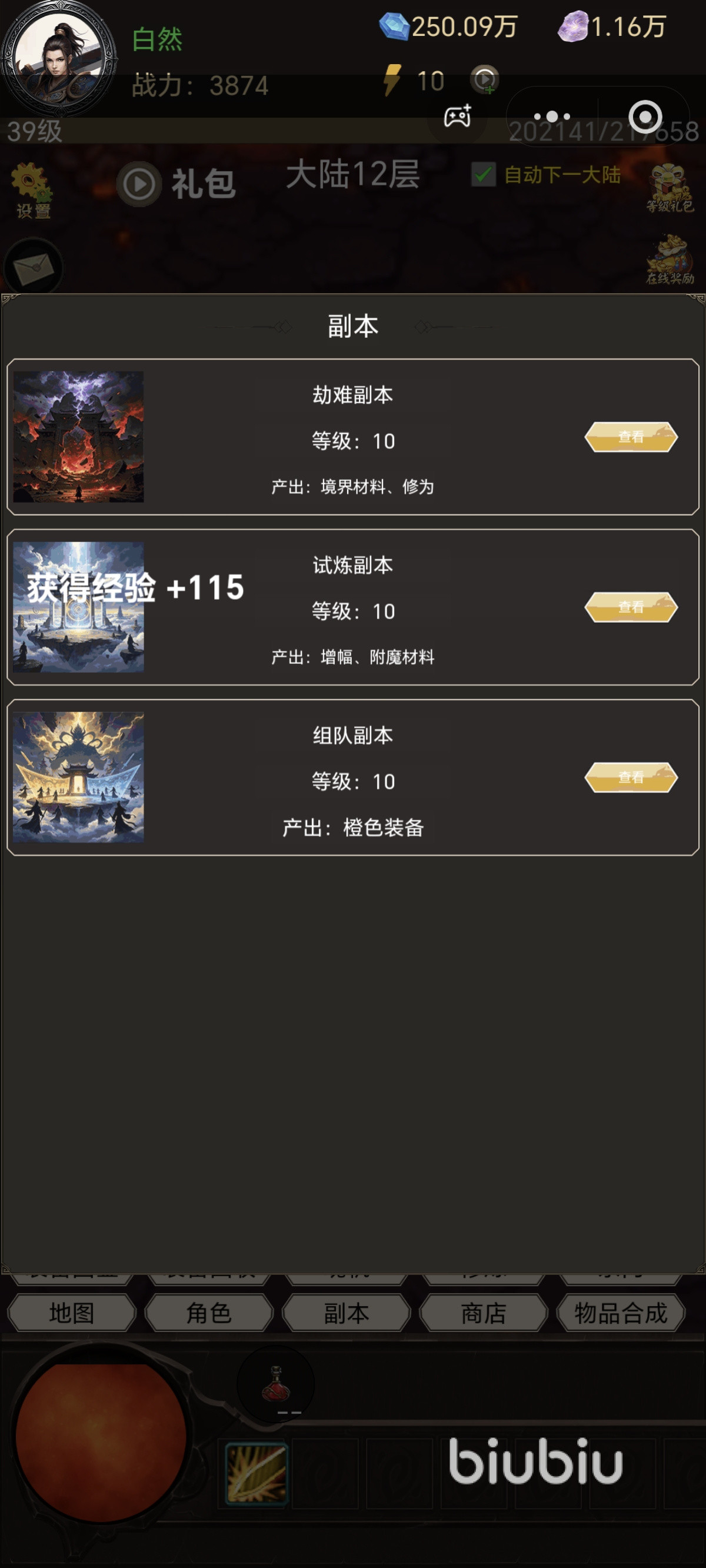
Task: Open the 商店 shop tab
Action: 483,1313
